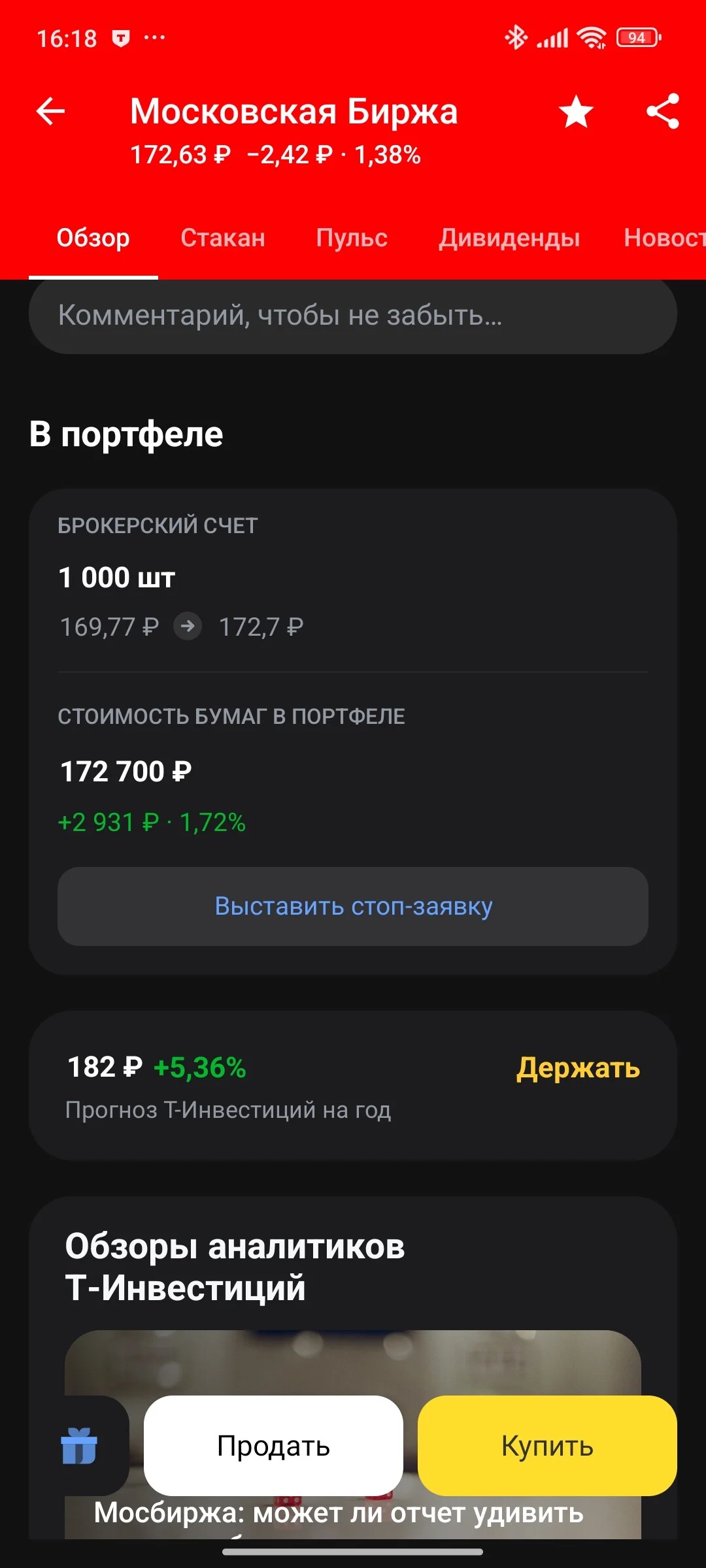This screenshot has width=706, height=1568.
Task: Focus the comment field 'Комментарий, чтобы не забыть'
Action: [x=353, y=316]
